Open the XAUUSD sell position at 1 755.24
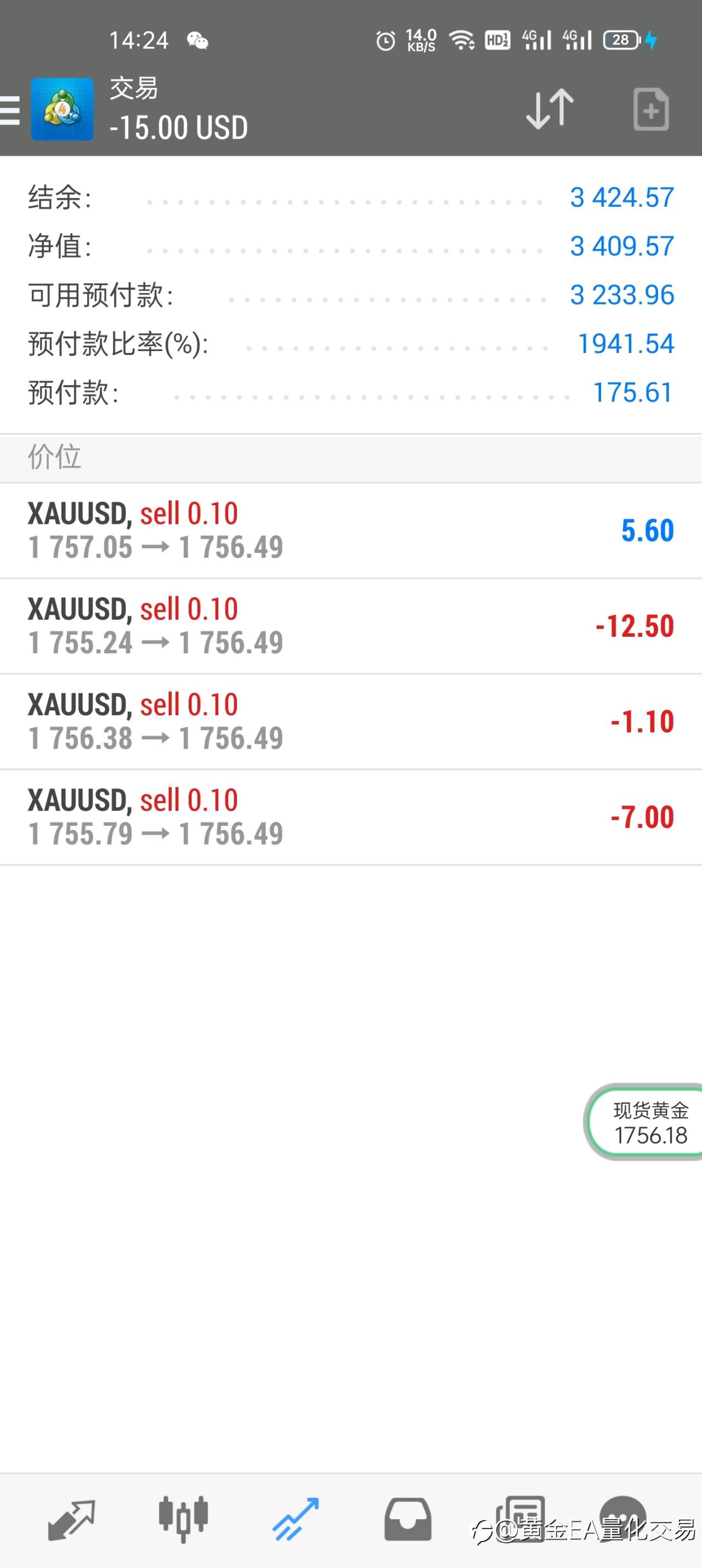702x1568 pixels. 350,626
